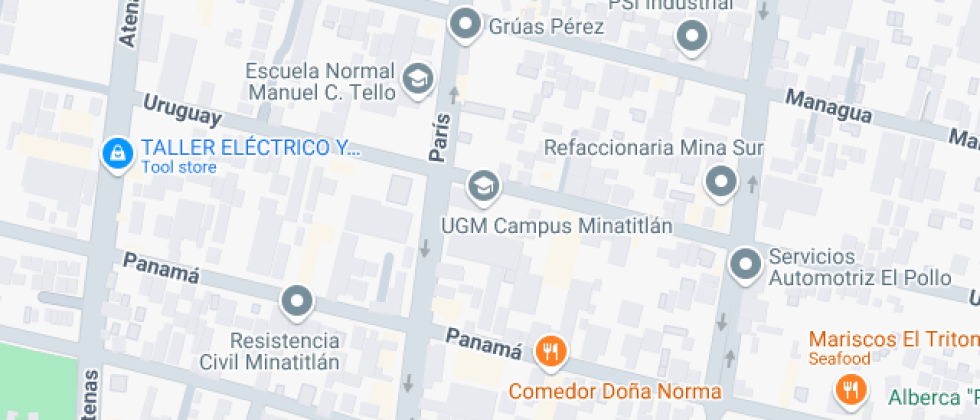This screenshot has height=420, width=980.
Task: Tap Servicios Automotriz El Pollo marker
Action: click(744, 265)
